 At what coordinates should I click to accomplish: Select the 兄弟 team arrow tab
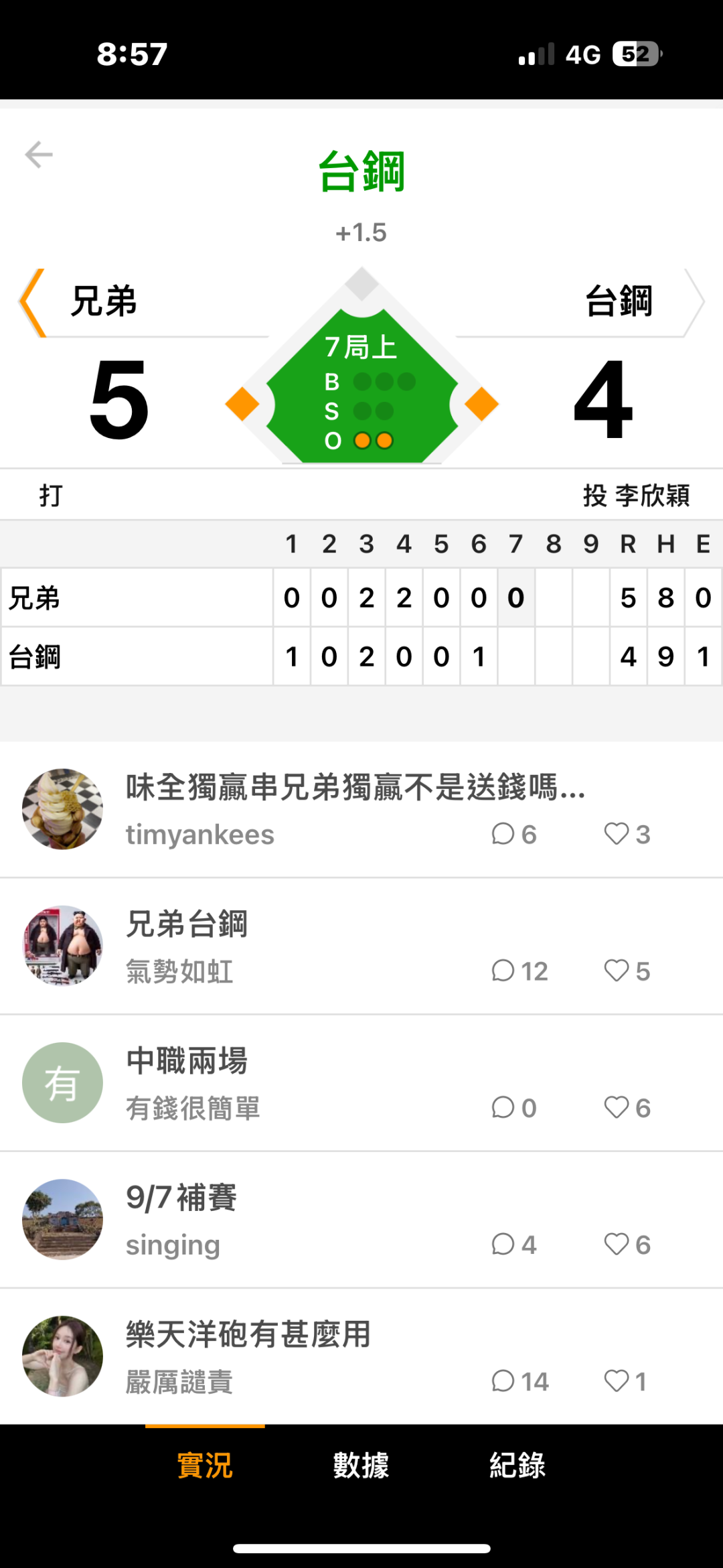(143, 302)
